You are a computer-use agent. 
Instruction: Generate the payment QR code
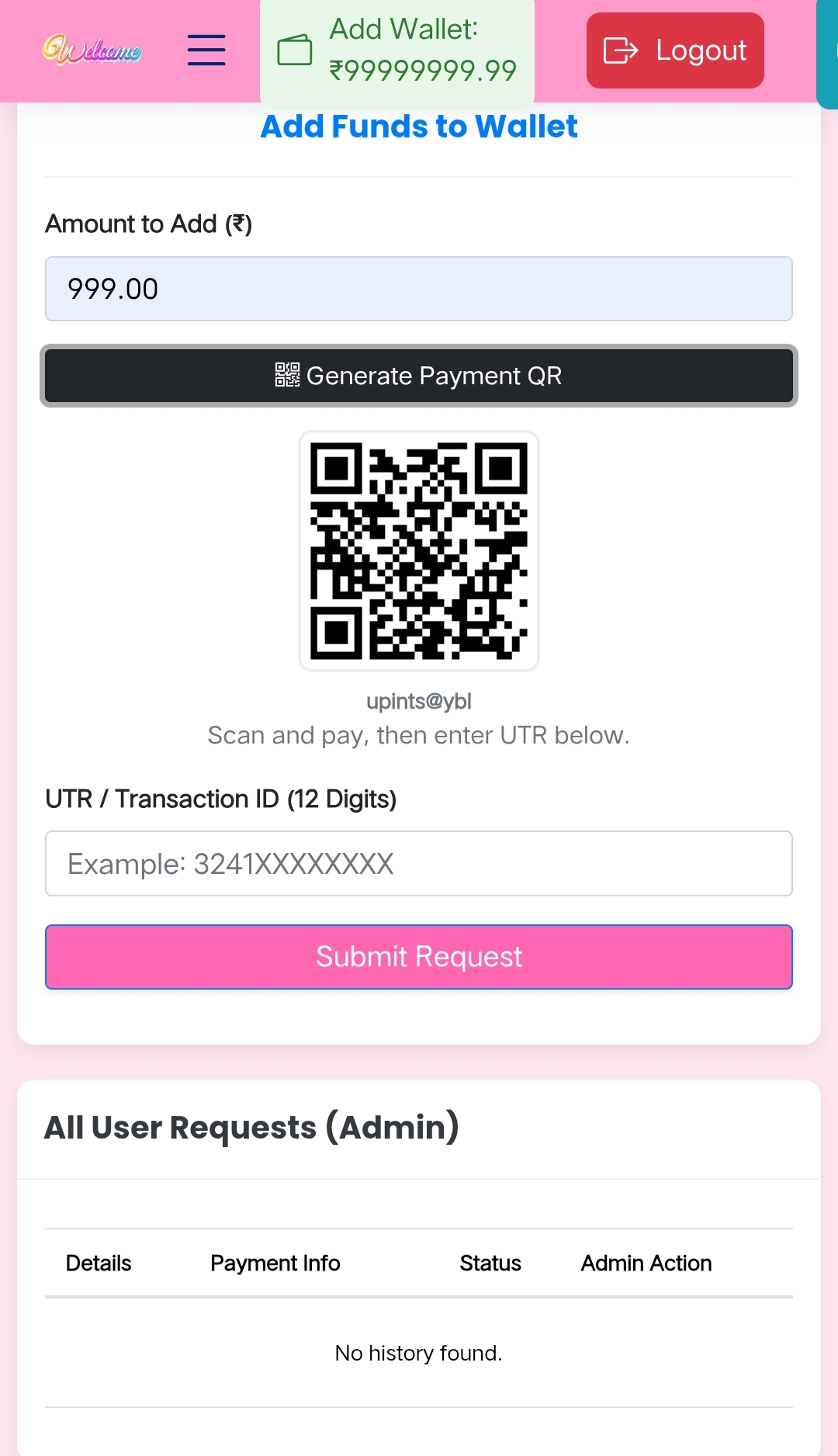point(419,376)
